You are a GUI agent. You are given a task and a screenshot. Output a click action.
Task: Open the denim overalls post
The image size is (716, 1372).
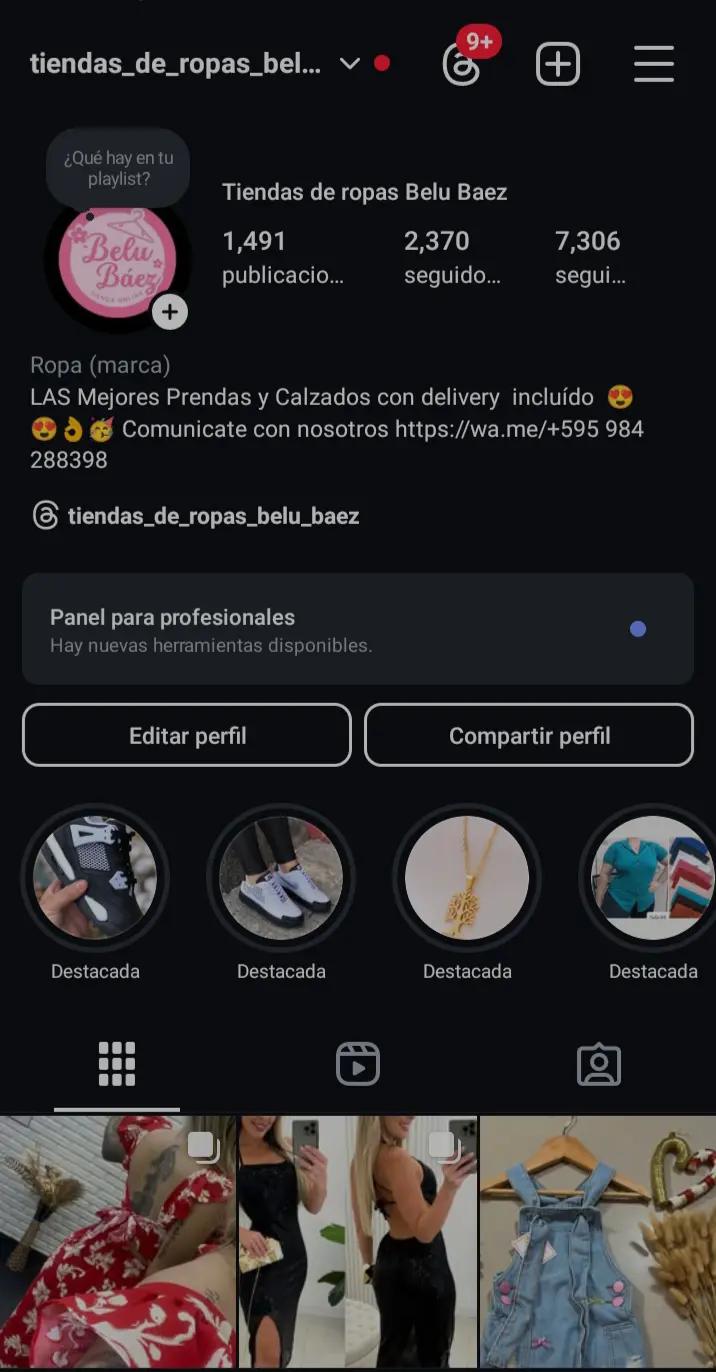[x=598, y=1242]
